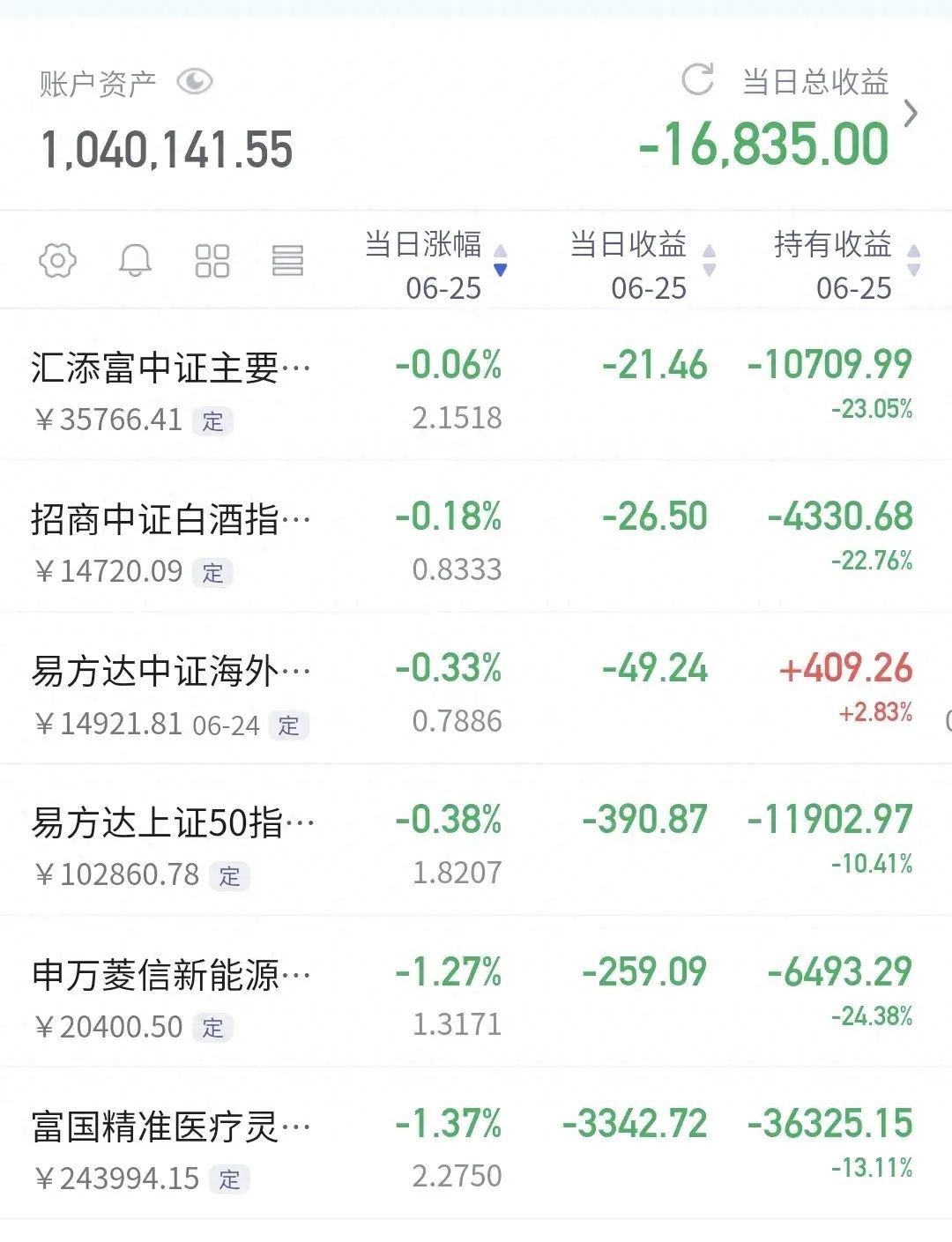Click the refresh icon beside 当日总收益
This screenshot has height=1242, width=952.
tap(697, 78)
